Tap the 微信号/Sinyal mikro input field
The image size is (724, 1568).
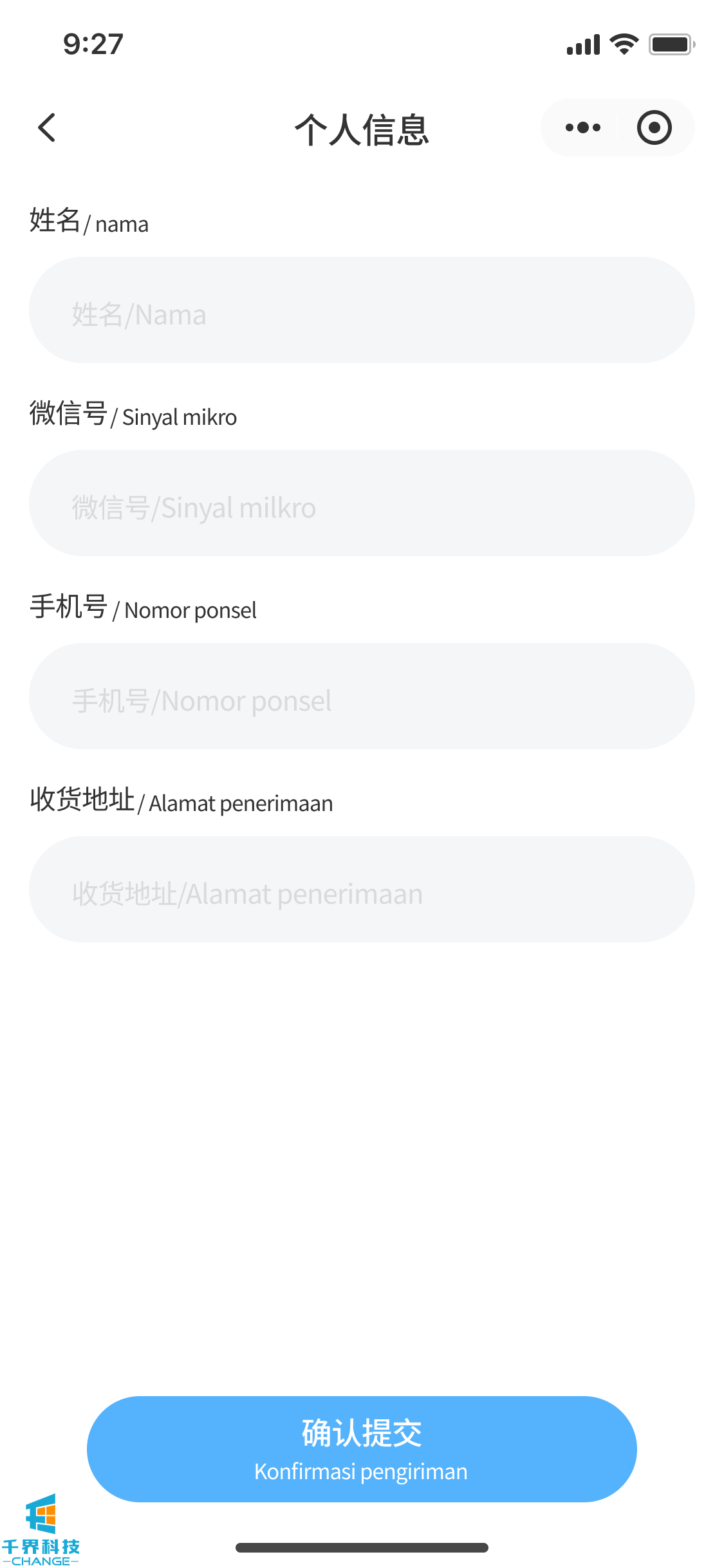coord(362,503)
